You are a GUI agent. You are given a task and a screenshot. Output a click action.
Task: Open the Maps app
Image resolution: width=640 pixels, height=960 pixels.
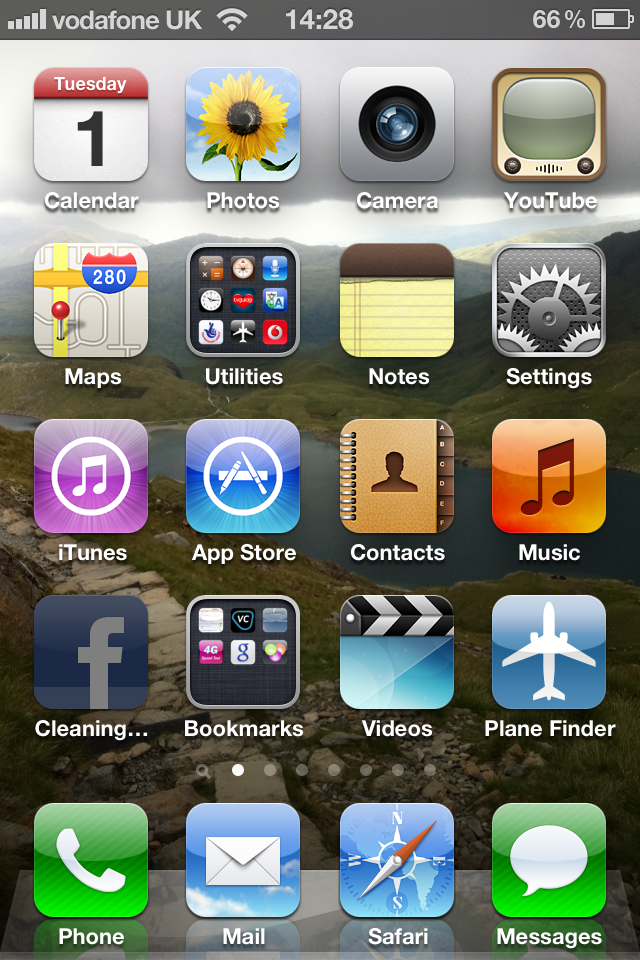pos(91,300)
